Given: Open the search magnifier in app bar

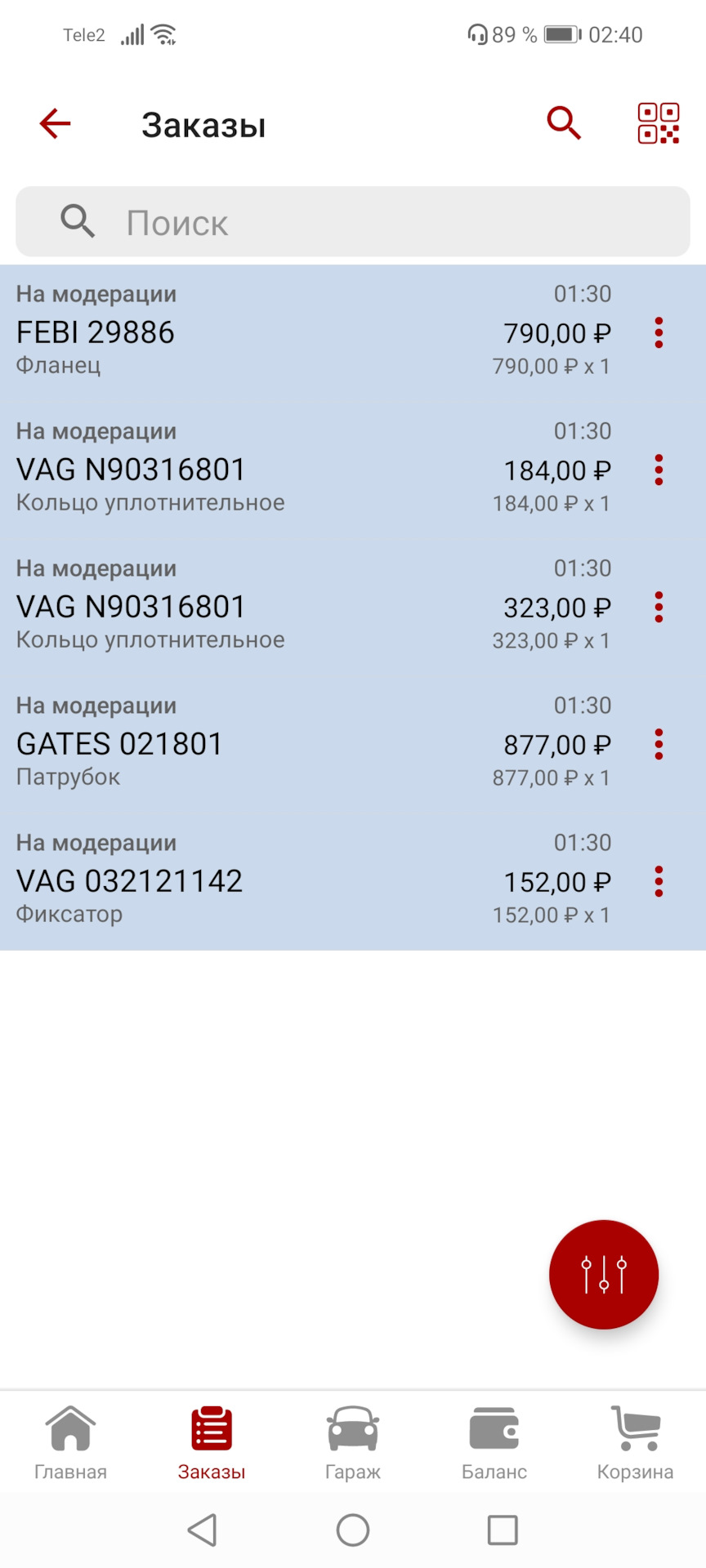Looking at the screenshot, I should 564,124.
